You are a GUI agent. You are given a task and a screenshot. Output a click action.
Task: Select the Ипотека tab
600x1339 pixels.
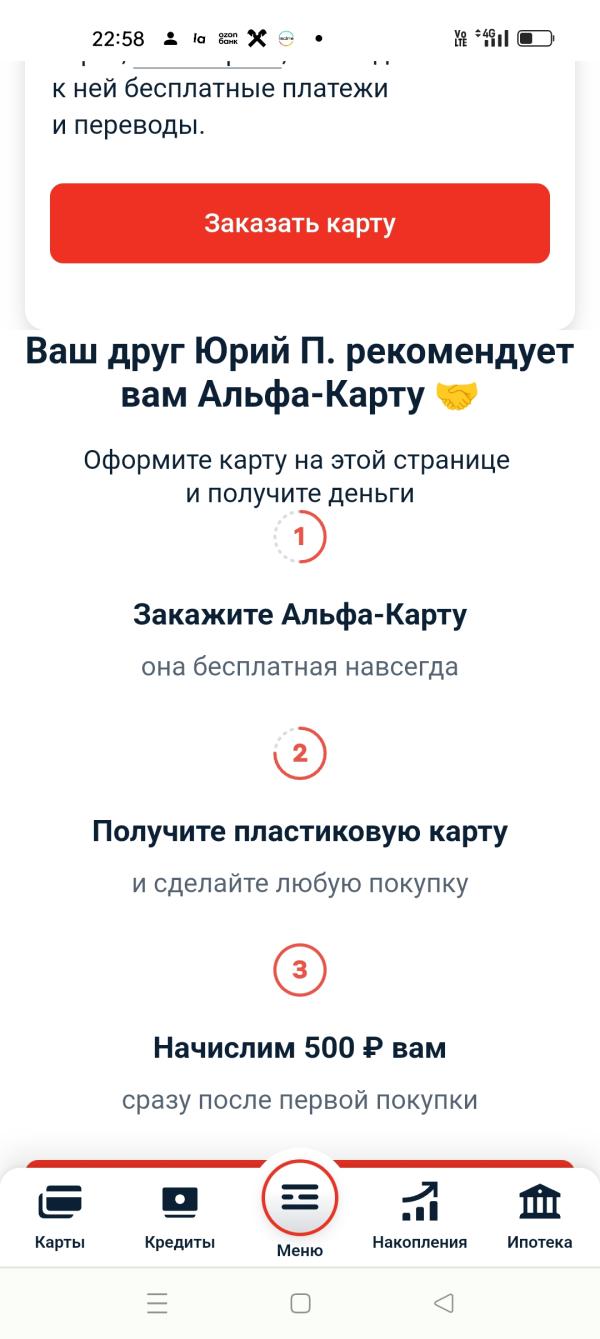540,1214
